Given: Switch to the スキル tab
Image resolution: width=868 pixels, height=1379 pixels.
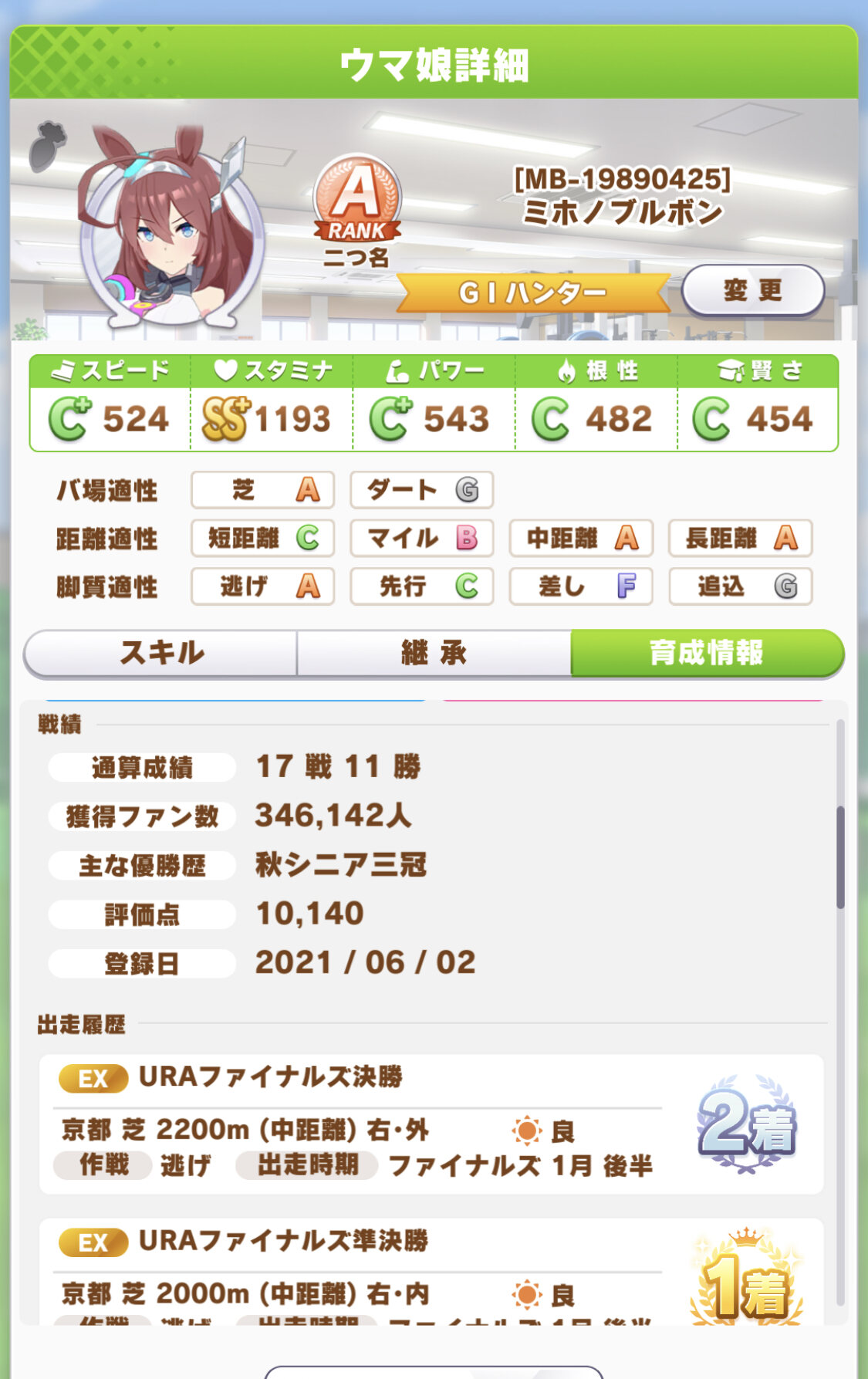Looking at the screenshot, I should [x=161, y=653].
